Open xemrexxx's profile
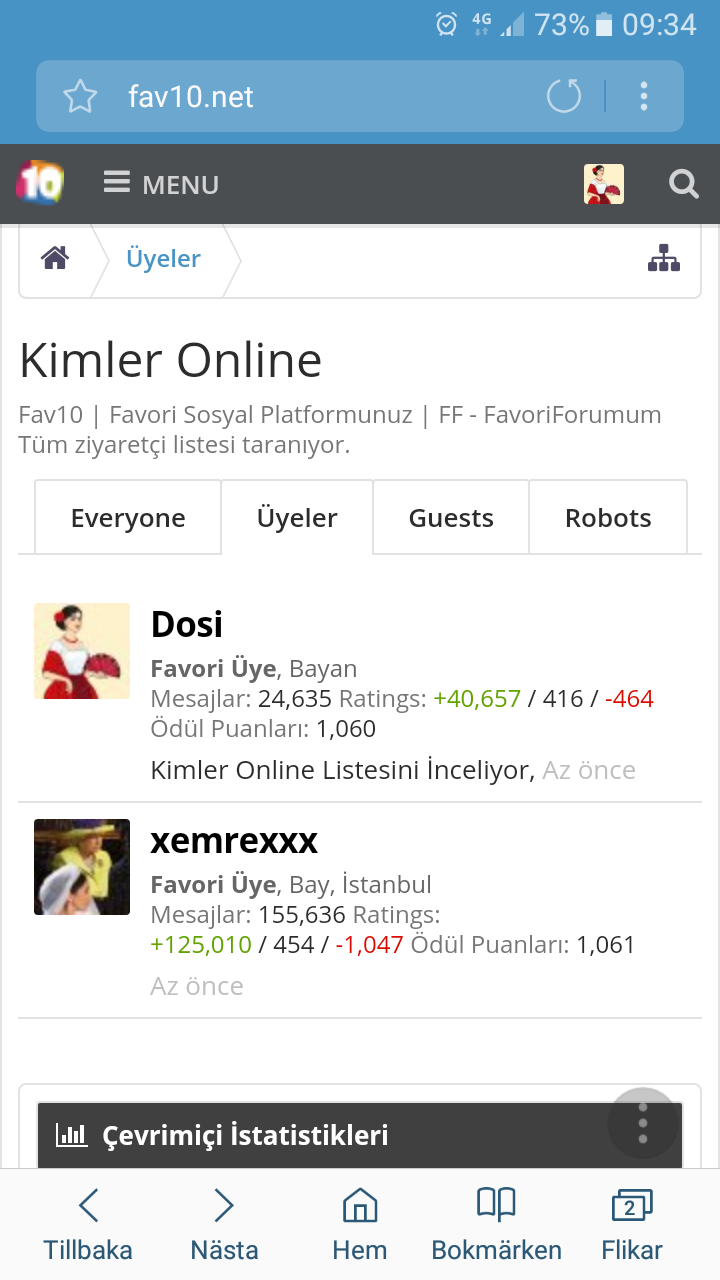 [x=234, y=841]
